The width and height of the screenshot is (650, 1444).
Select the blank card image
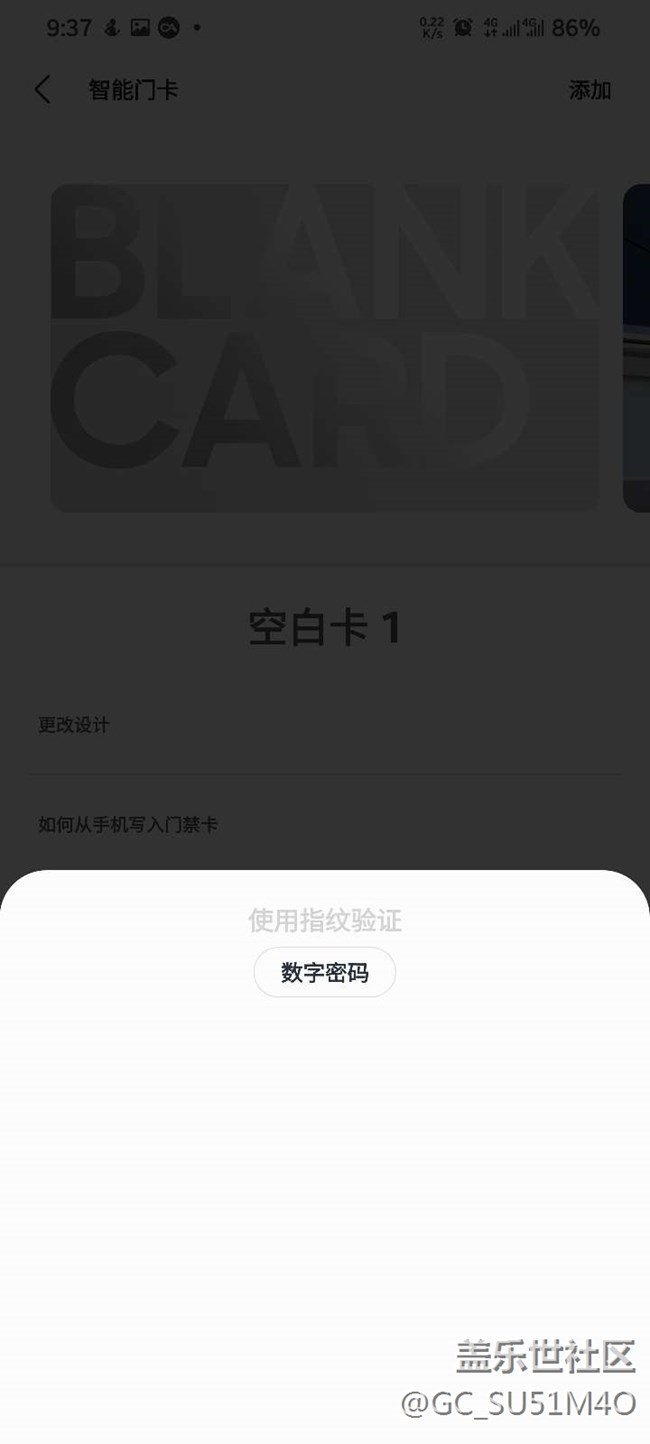click(325, 347)
